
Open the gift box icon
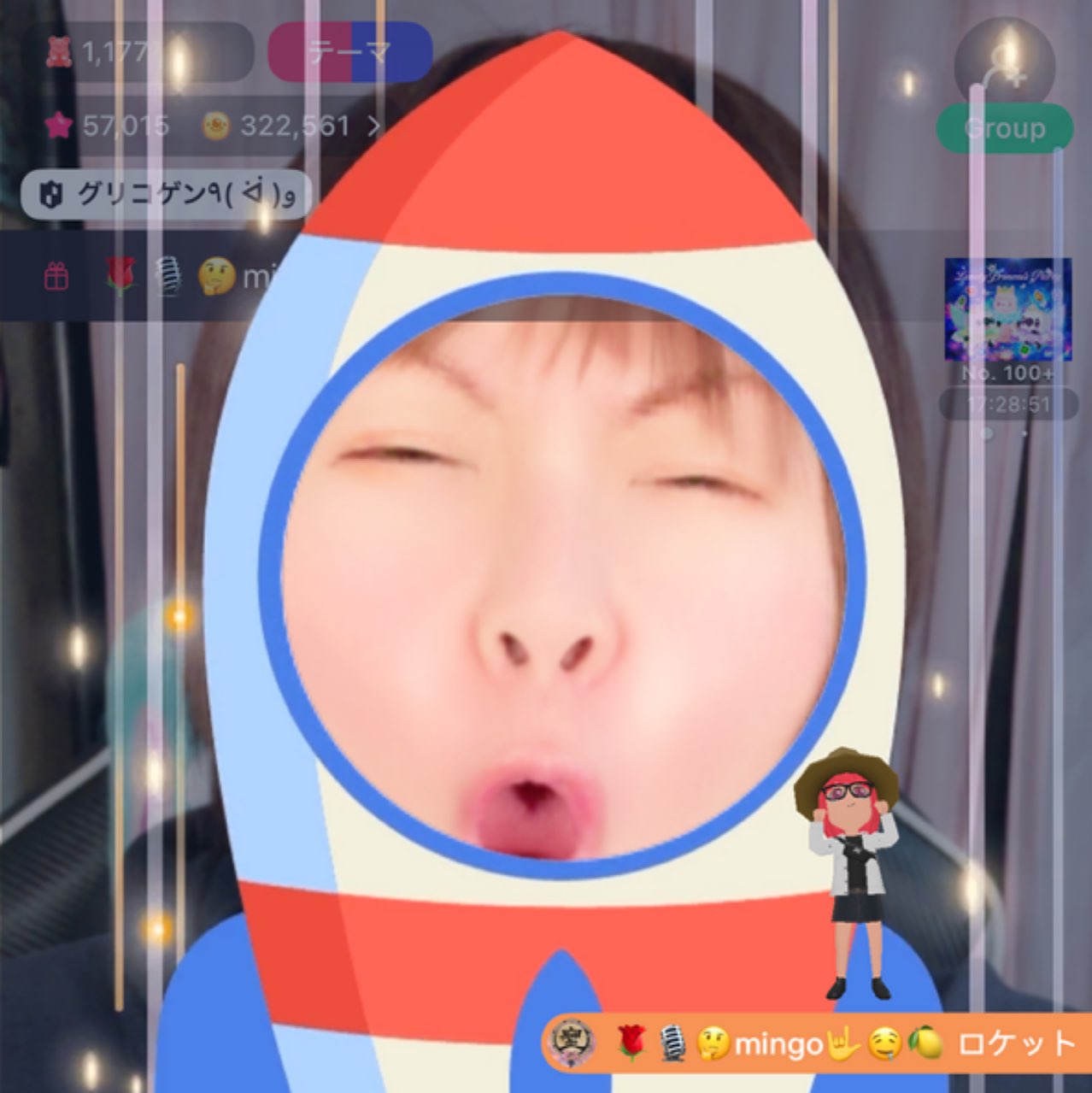point(56,277)
